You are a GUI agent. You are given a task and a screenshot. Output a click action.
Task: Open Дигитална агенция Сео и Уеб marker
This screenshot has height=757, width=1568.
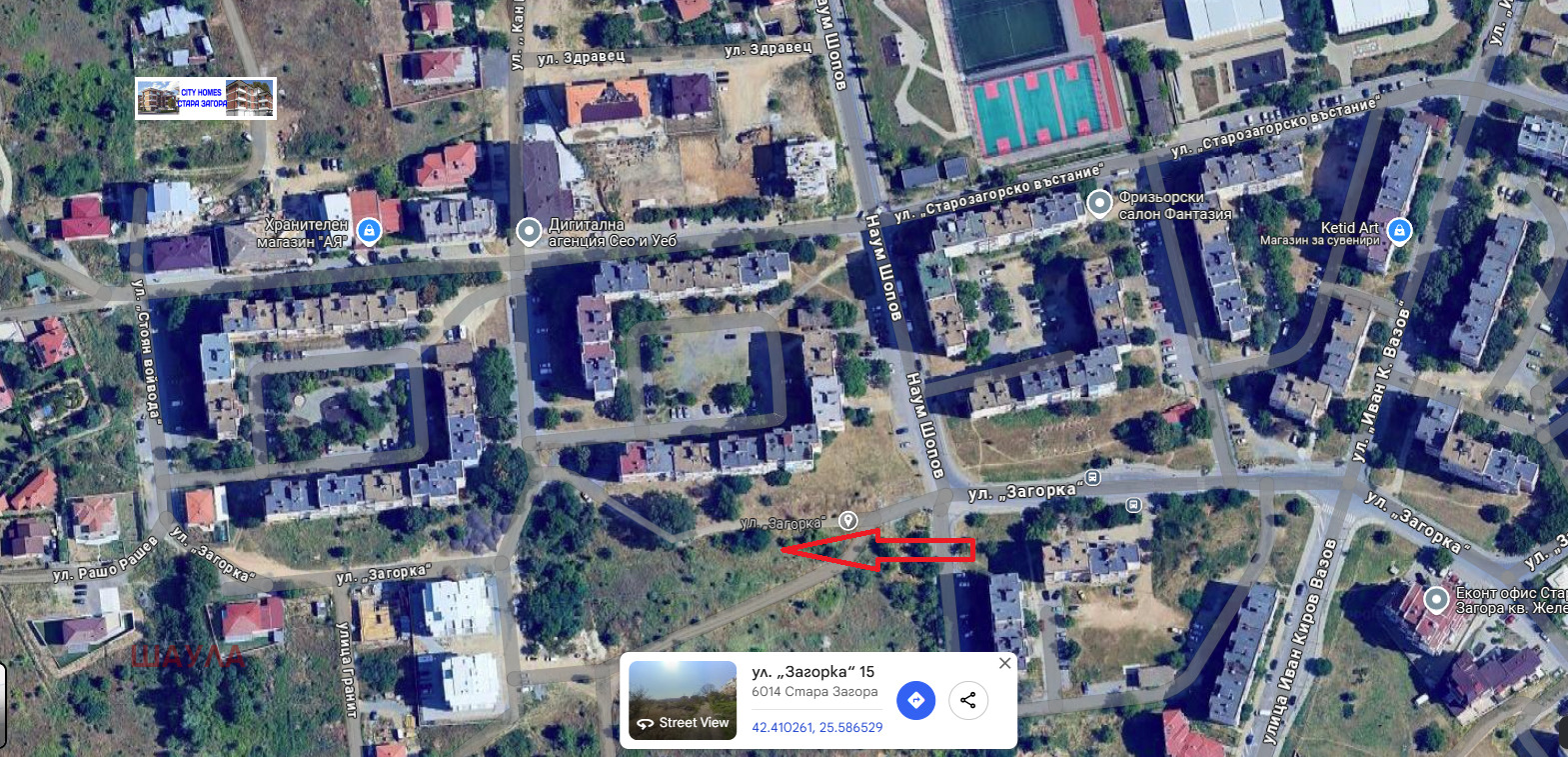click(x=529, y=231)
